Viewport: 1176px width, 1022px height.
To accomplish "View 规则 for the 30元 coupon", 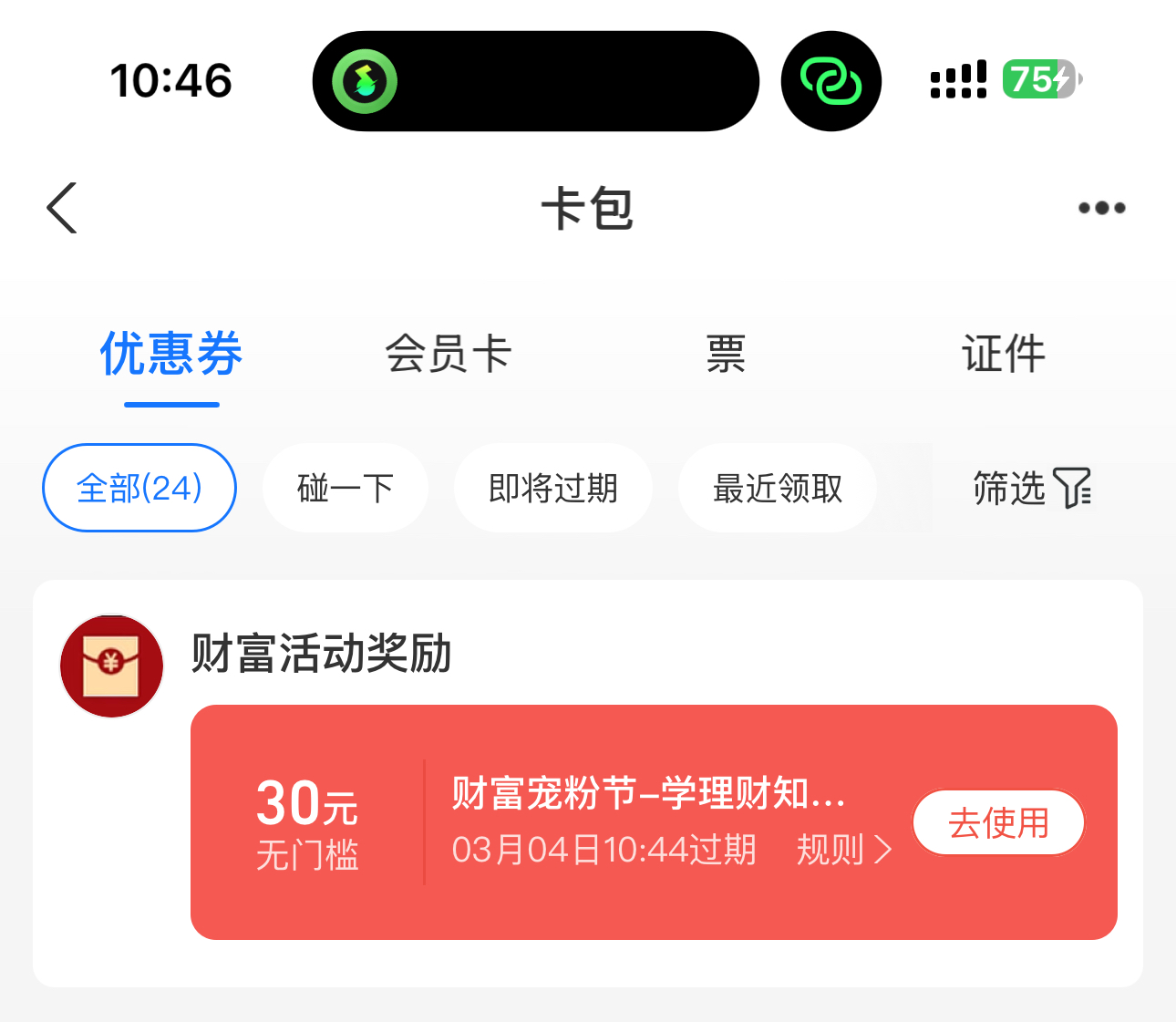I will (843, 850).
